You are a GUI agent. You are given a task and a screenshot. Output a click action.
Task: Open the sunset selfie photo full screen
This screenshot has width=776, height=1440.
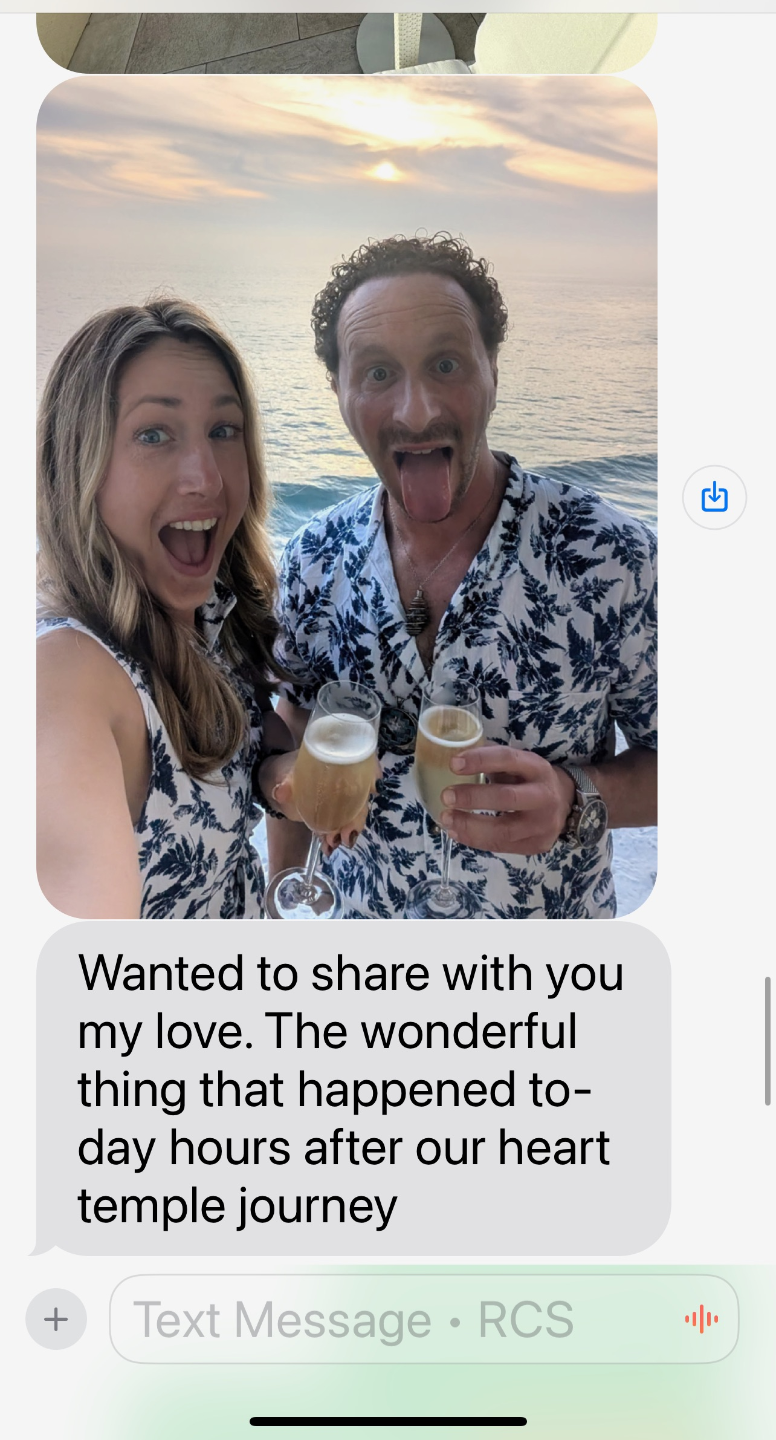pos(347,497)
